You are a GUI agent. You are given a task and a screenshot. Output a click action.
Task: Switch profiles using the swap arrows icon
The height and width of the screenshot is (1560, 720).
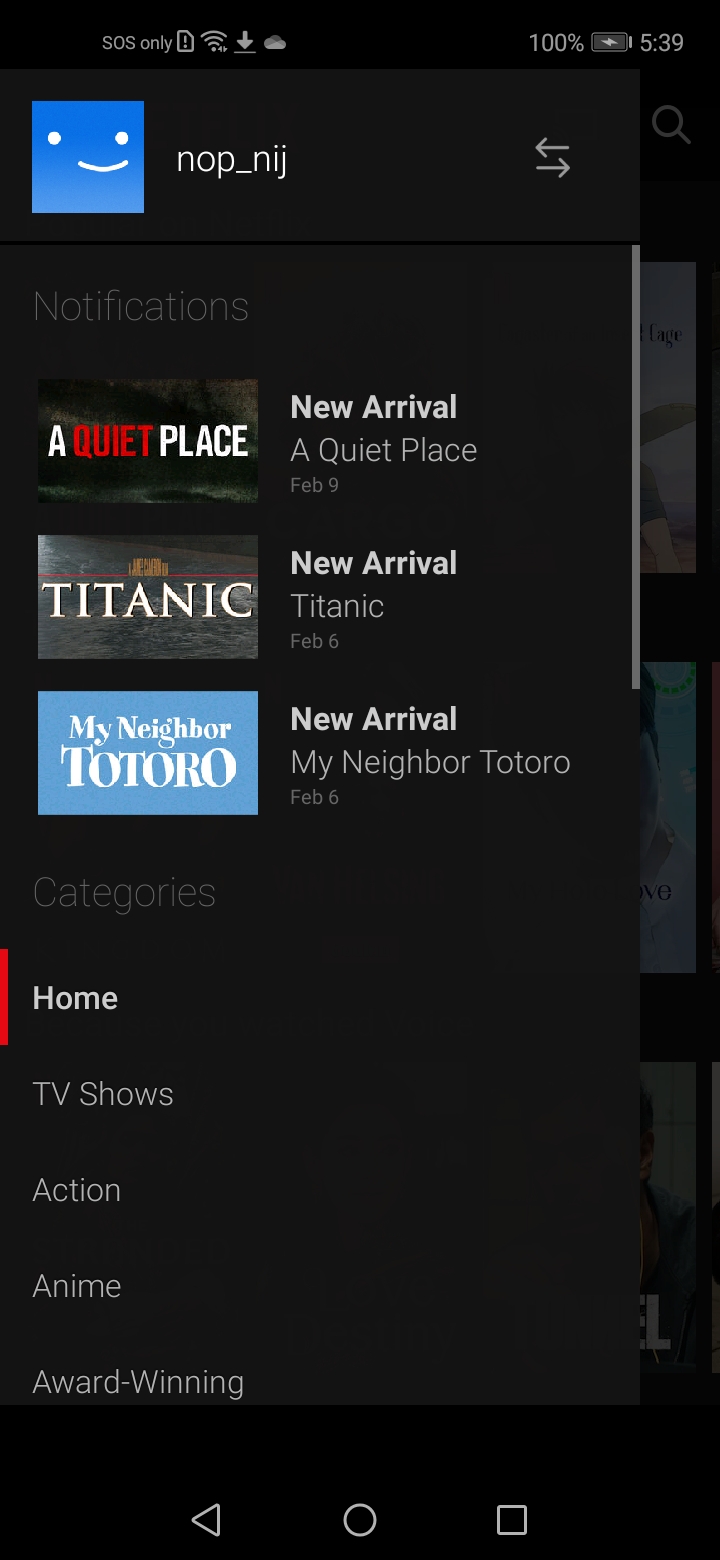click(x=552, y=158)
